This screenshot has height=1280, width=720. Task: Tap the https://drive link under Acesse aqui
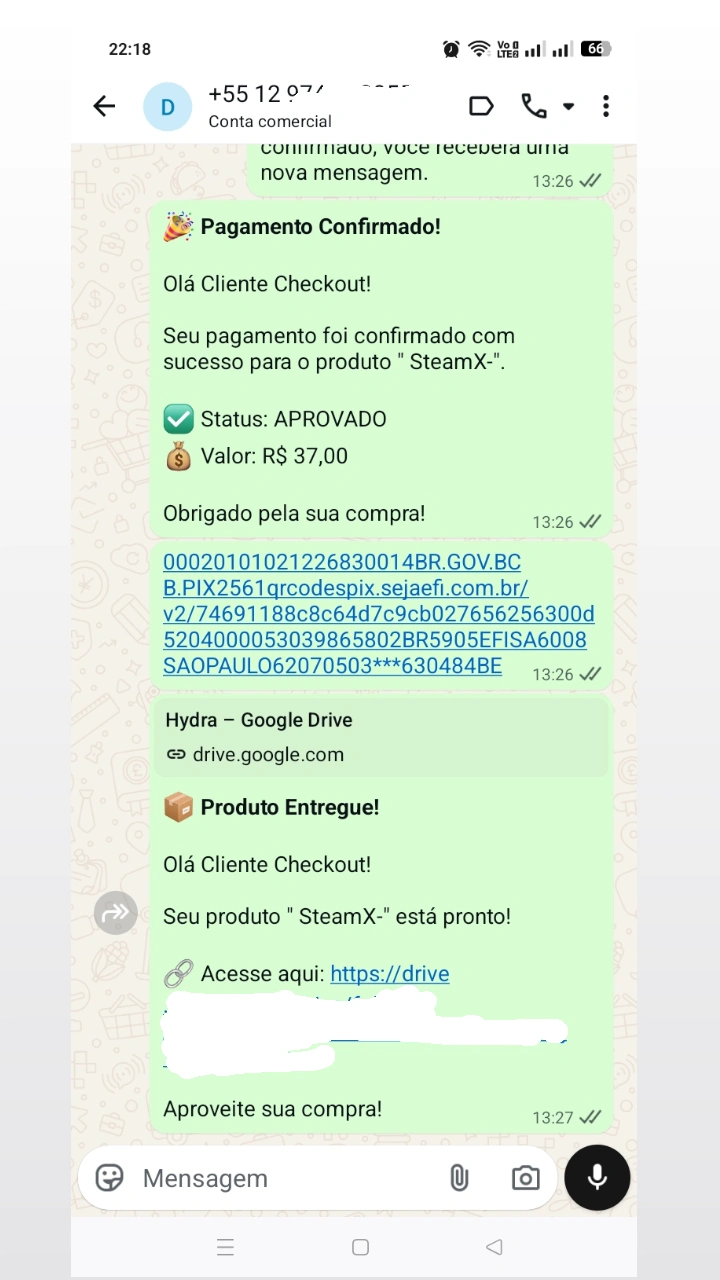coord(389,973)
